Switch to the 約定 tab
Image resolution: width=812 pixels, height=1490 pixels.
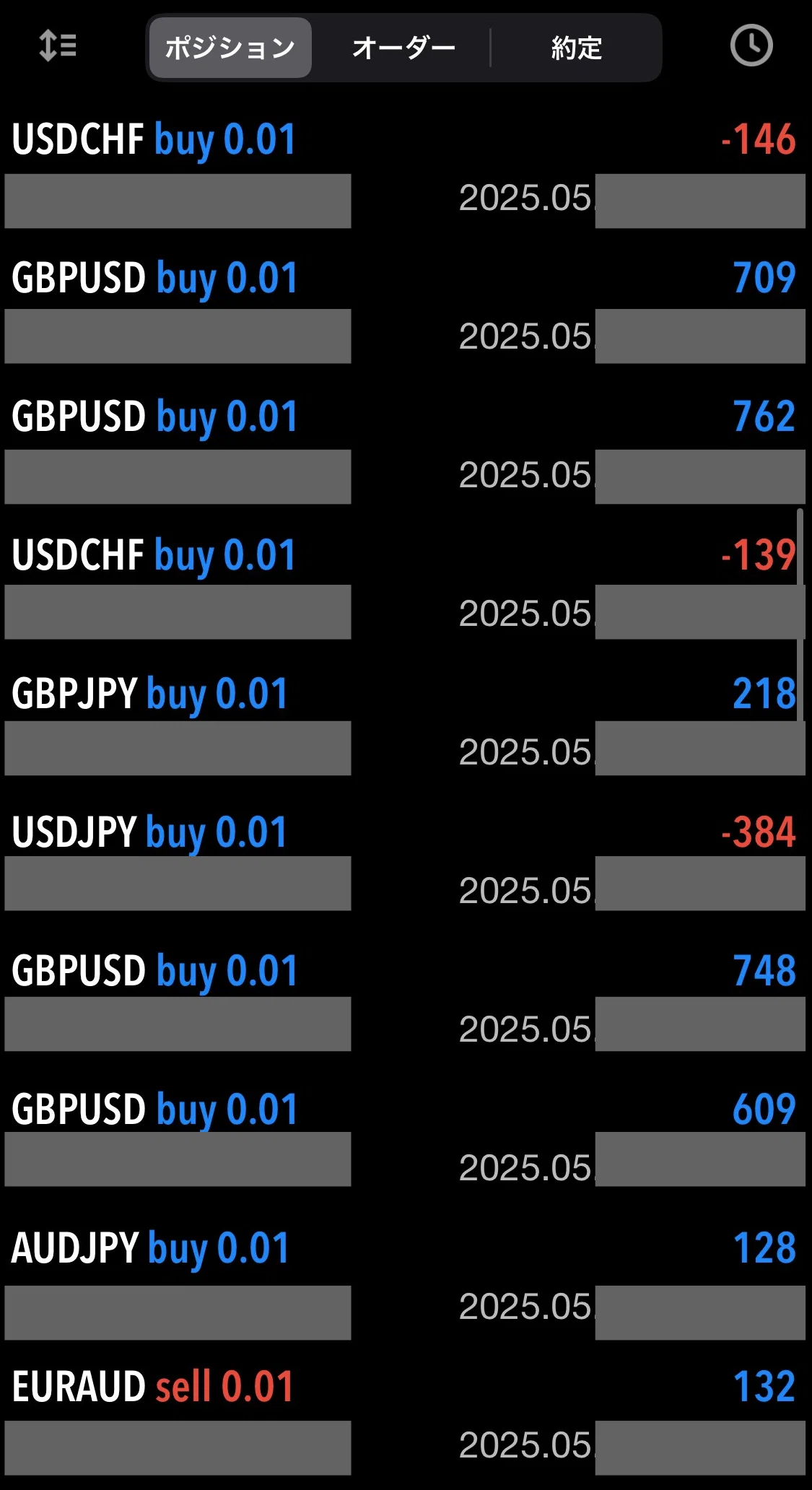(577, 48)
